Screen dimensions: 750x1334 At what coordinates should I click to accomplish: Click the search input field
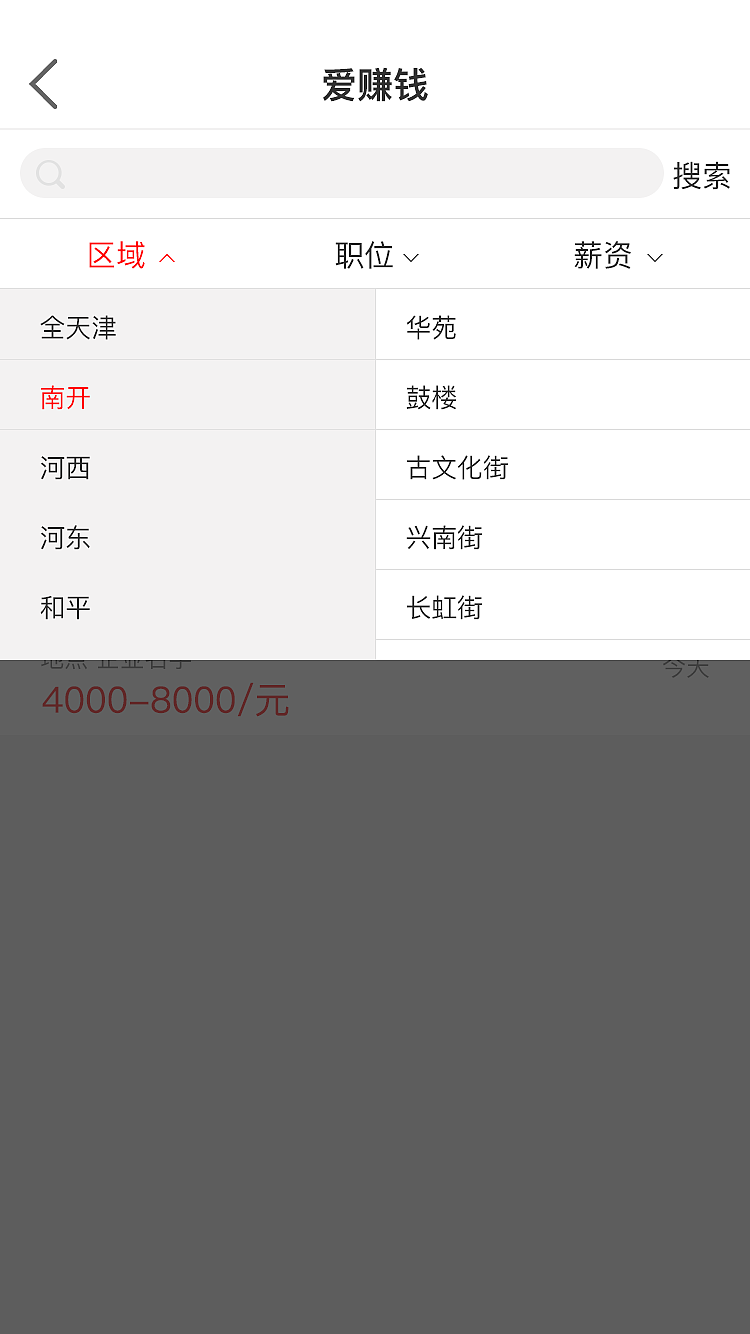pos(342,173)
